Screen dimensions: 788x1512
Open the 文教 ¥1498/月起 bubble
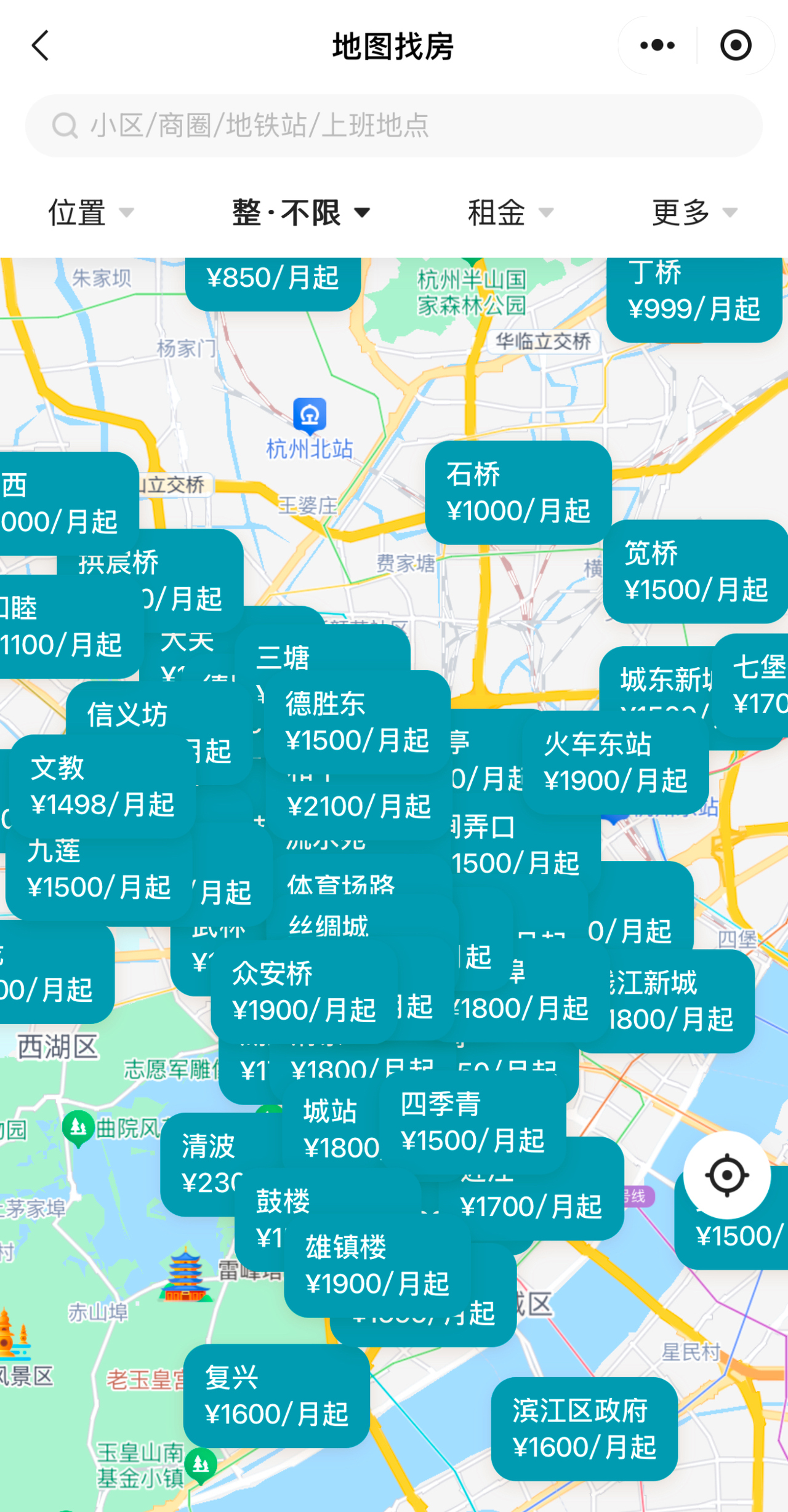[x=102, y=786]
